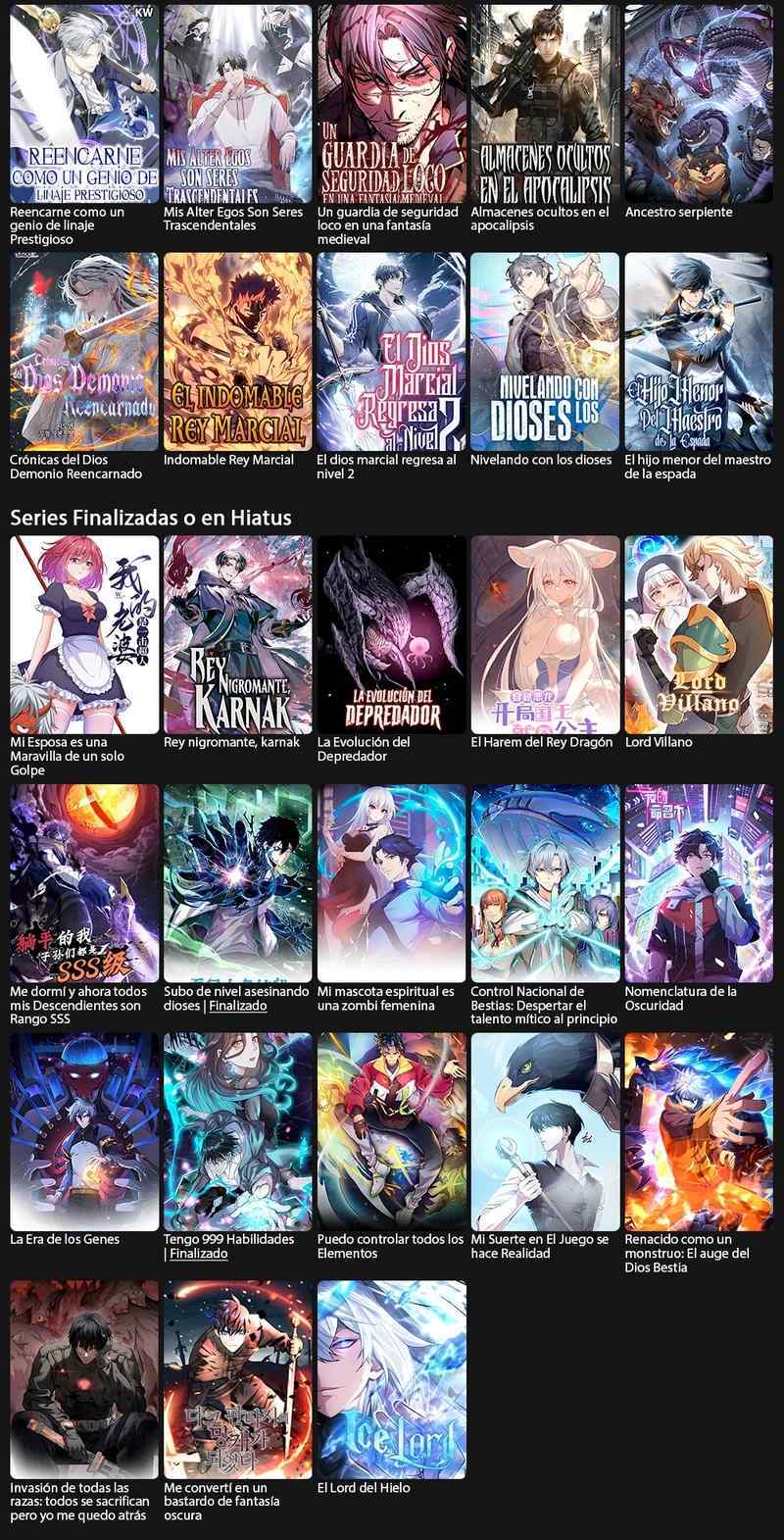
Task: View Subo de nivel asesinando dioses
Action: 238,883
